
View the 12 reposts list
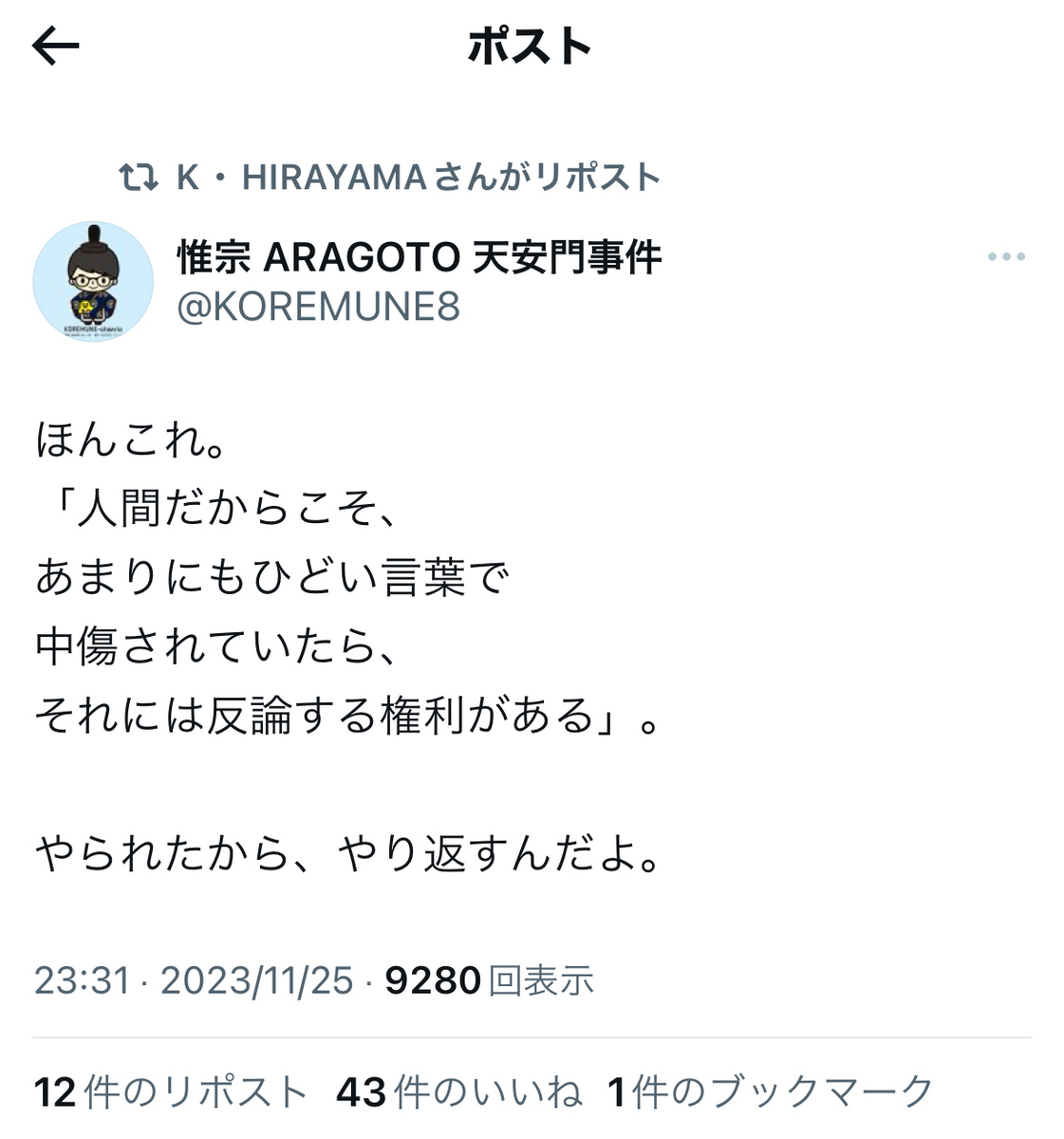[x=171, y=1092]
